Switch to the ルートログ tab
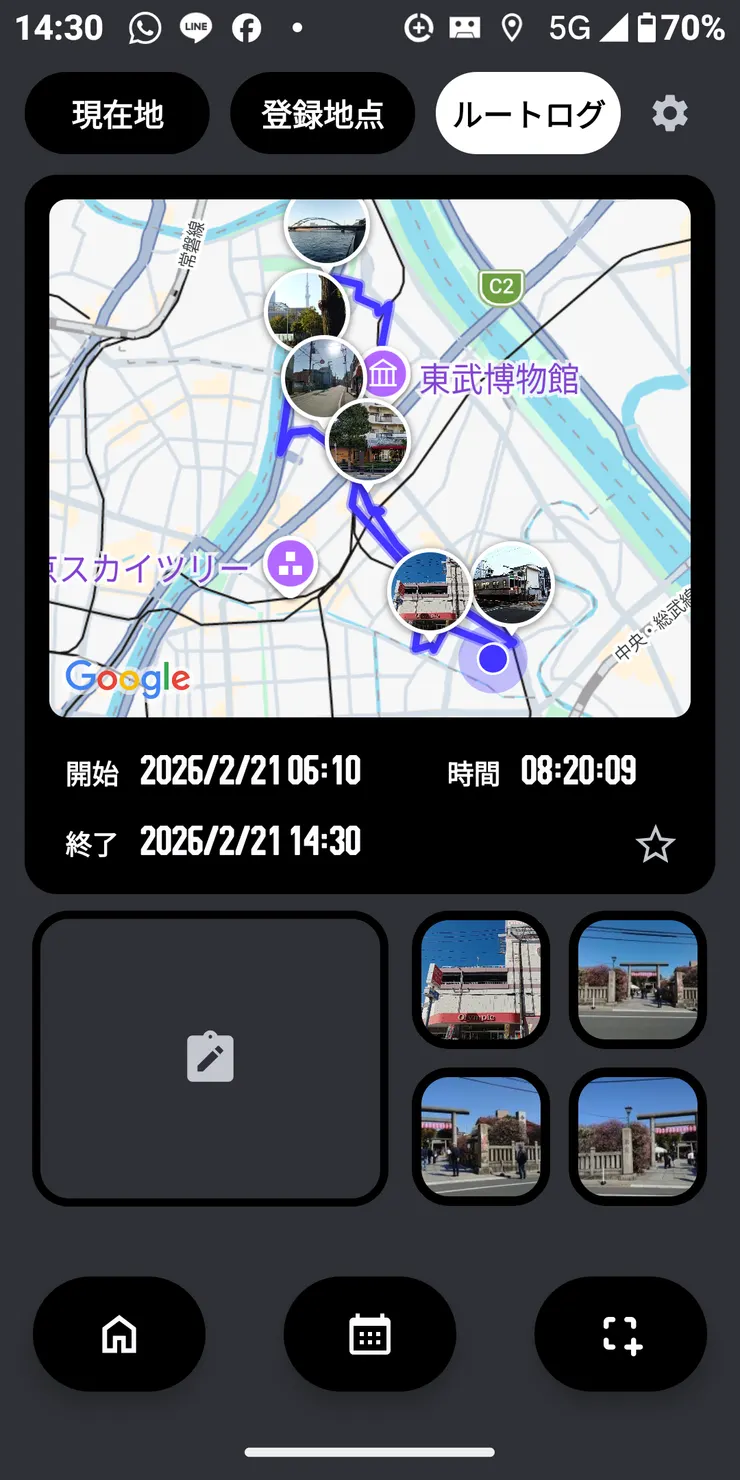Viewport: 740px width, 1480px height. (527, 113)
